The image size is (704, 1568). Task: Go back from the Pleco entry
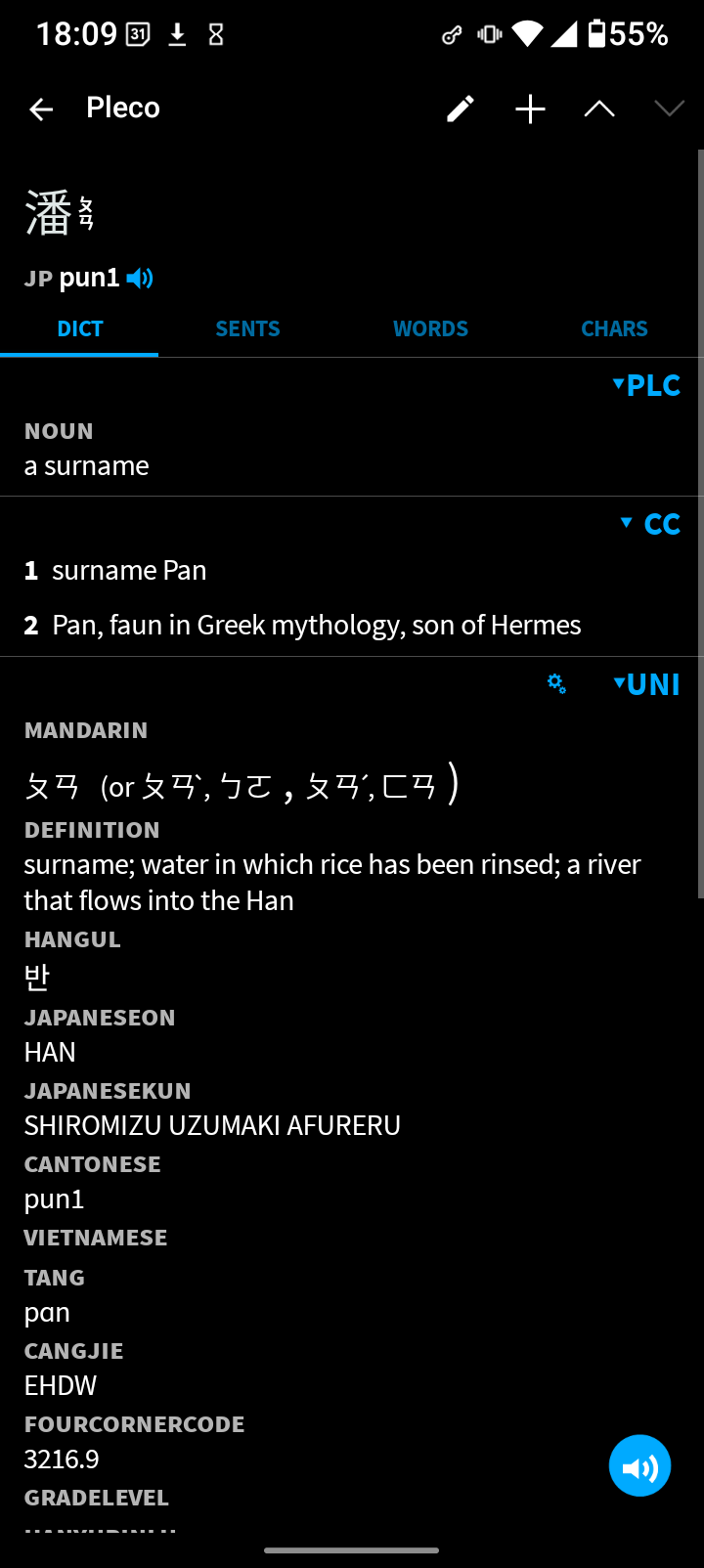pyautogui.click(x=41, y=109)
